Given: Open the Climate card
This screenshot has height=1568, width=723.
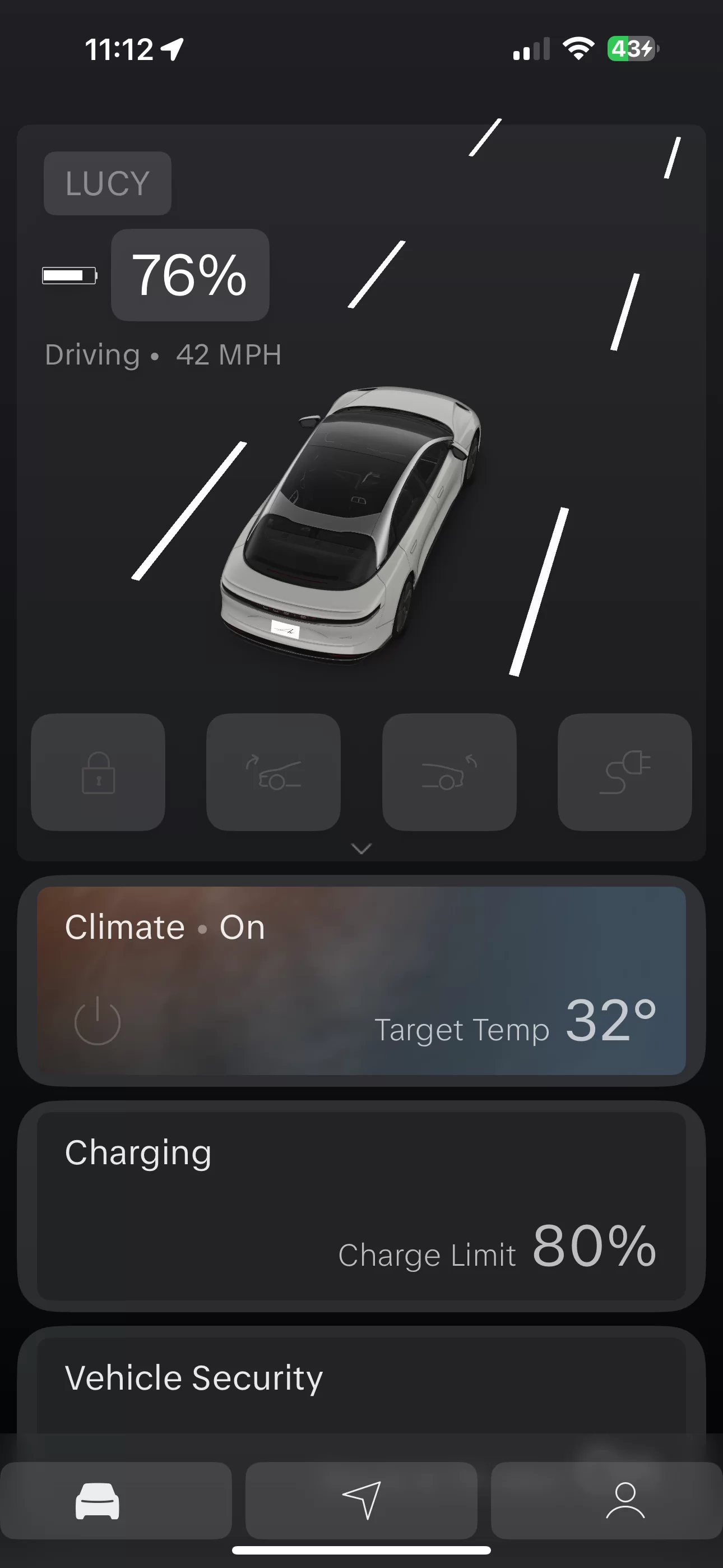Looking at the screenshot, I should coord(361,981).
